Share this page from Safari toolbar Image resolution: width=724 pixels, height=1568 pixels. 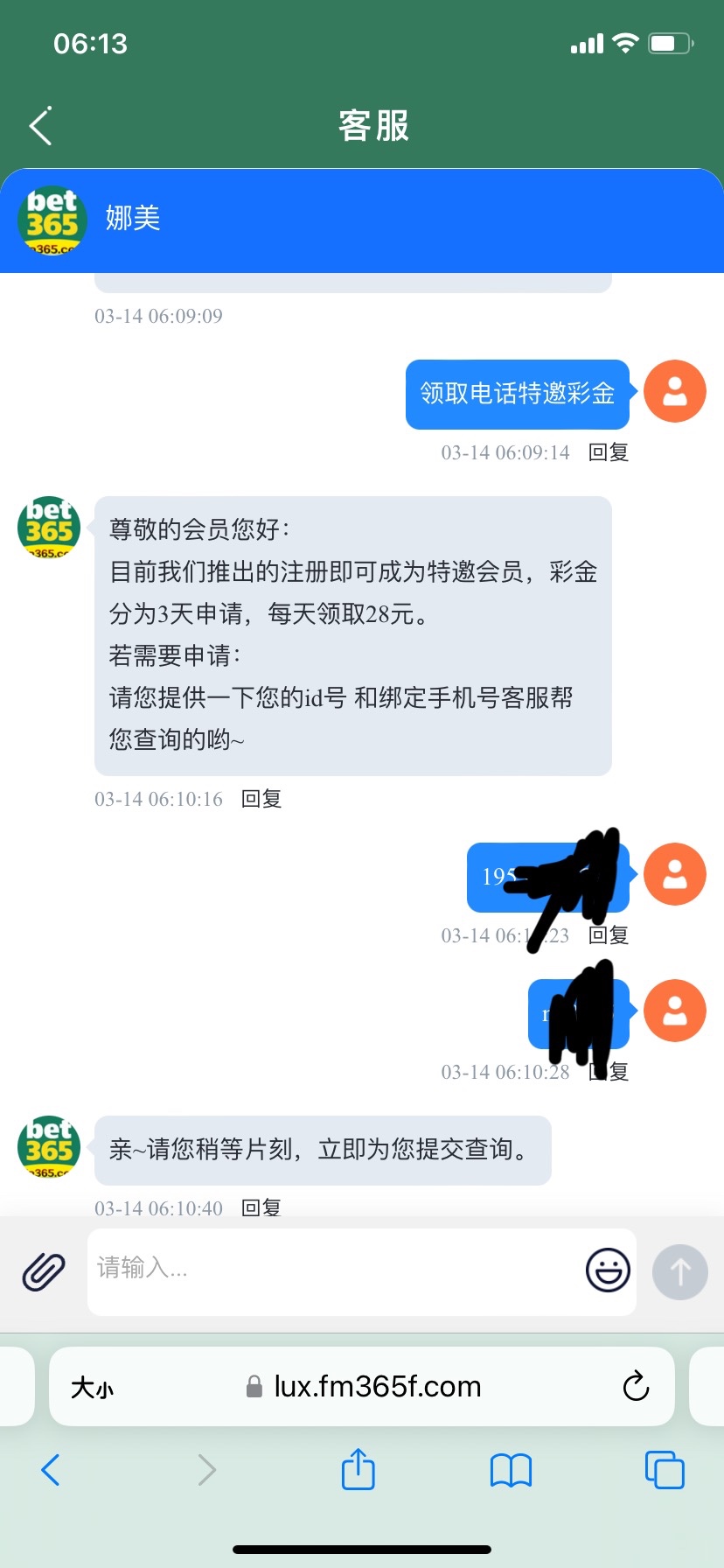coord(358,1470)
